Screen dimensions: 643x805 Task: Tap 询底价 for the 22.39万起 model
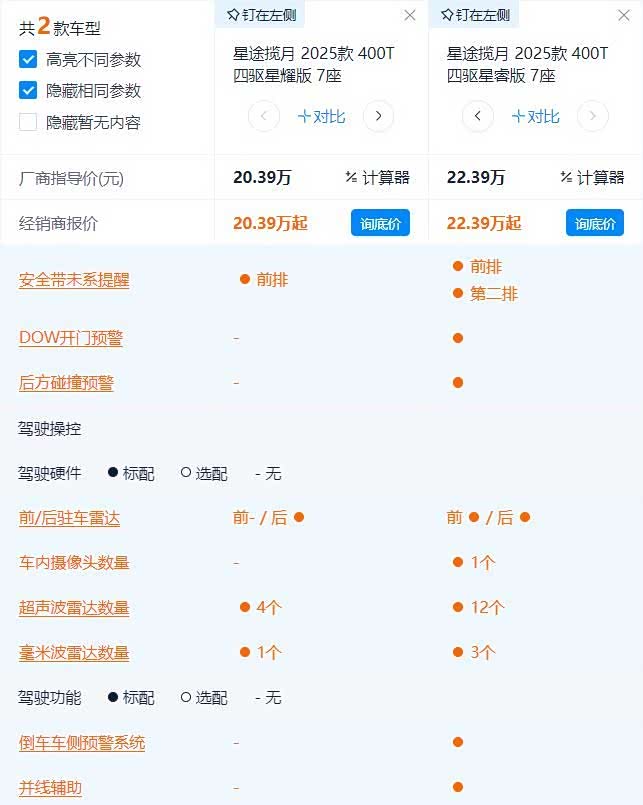595,223
